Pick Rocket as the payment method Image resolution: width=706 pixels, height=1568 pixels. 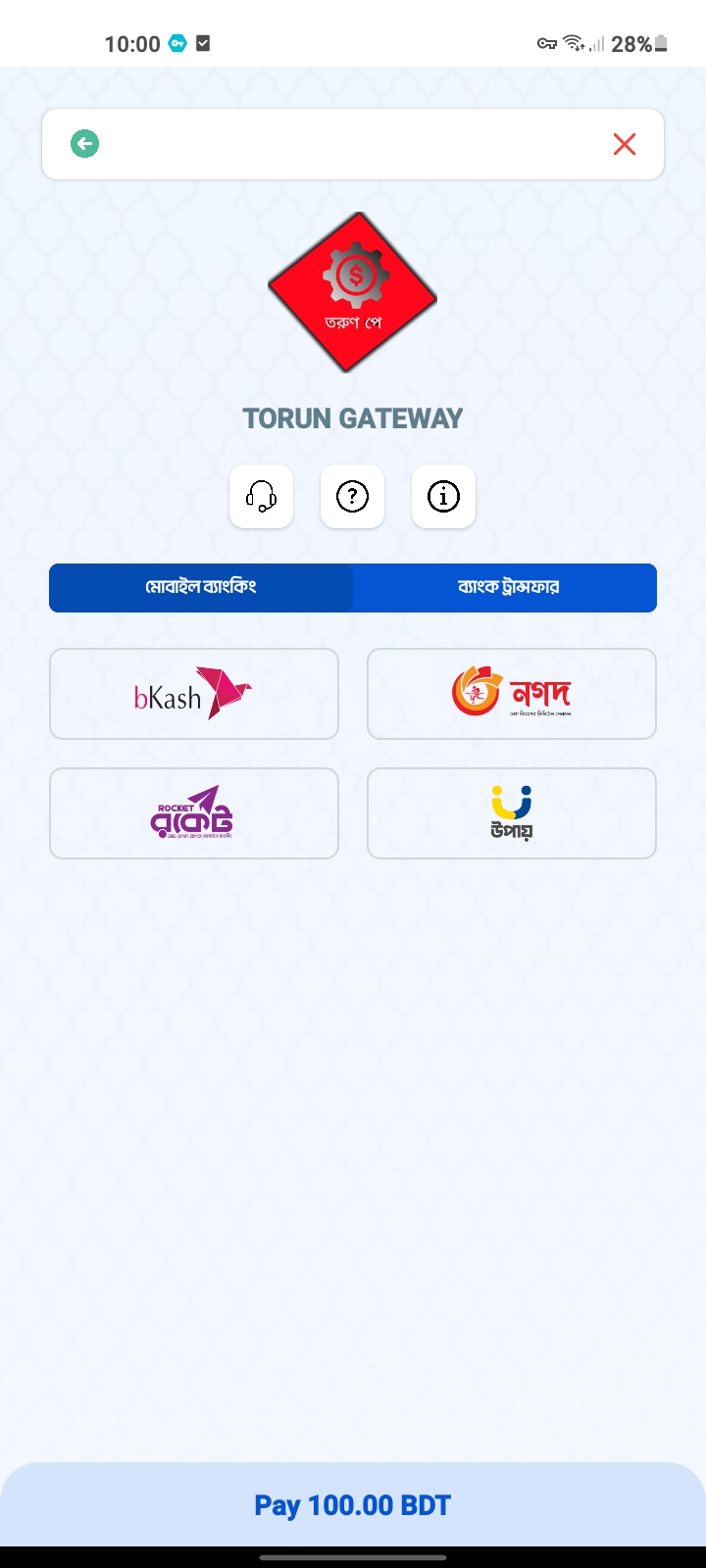click(x=194, y=813)
